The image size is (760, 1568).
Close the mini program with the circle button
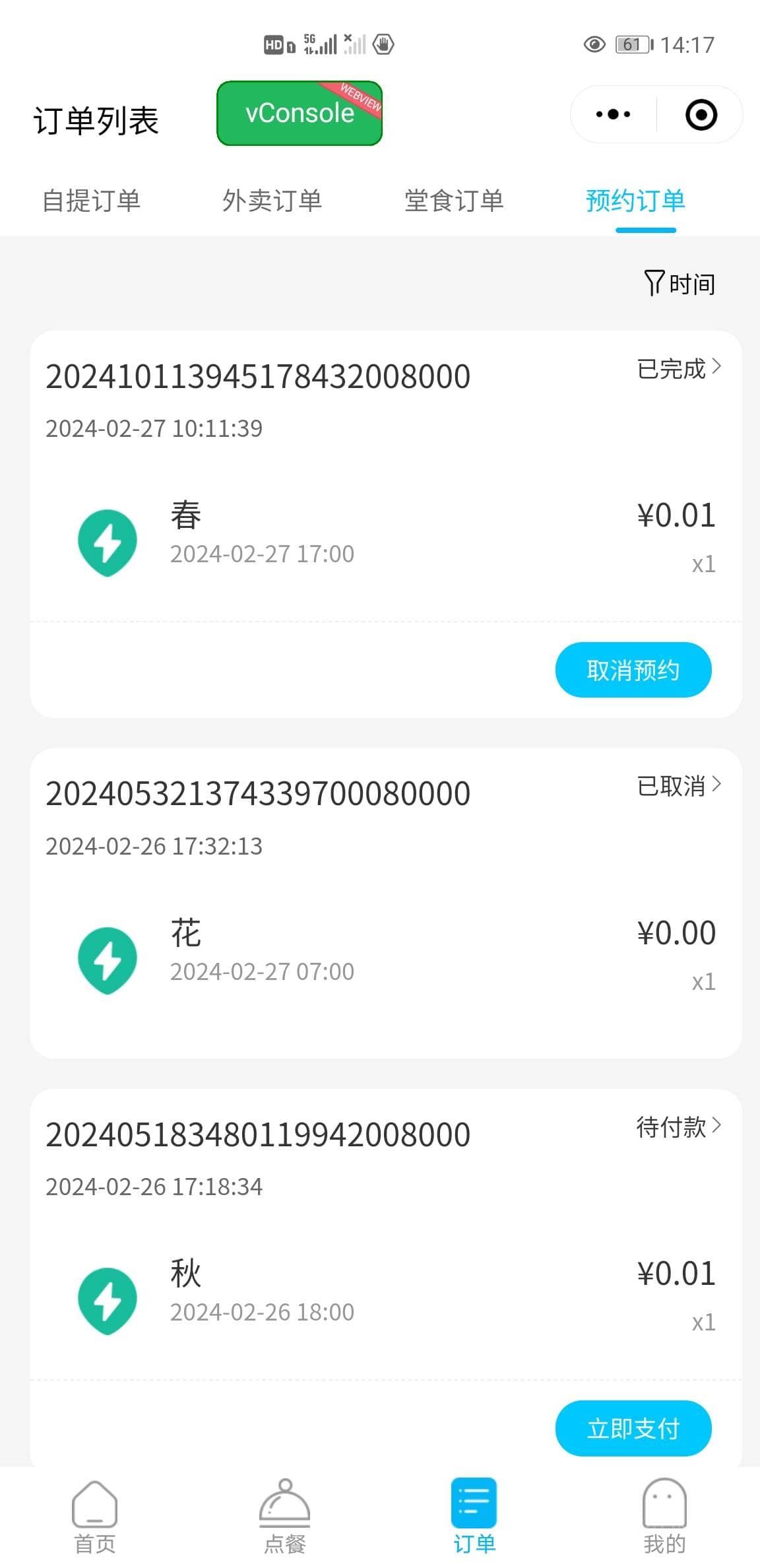point(701,115)
